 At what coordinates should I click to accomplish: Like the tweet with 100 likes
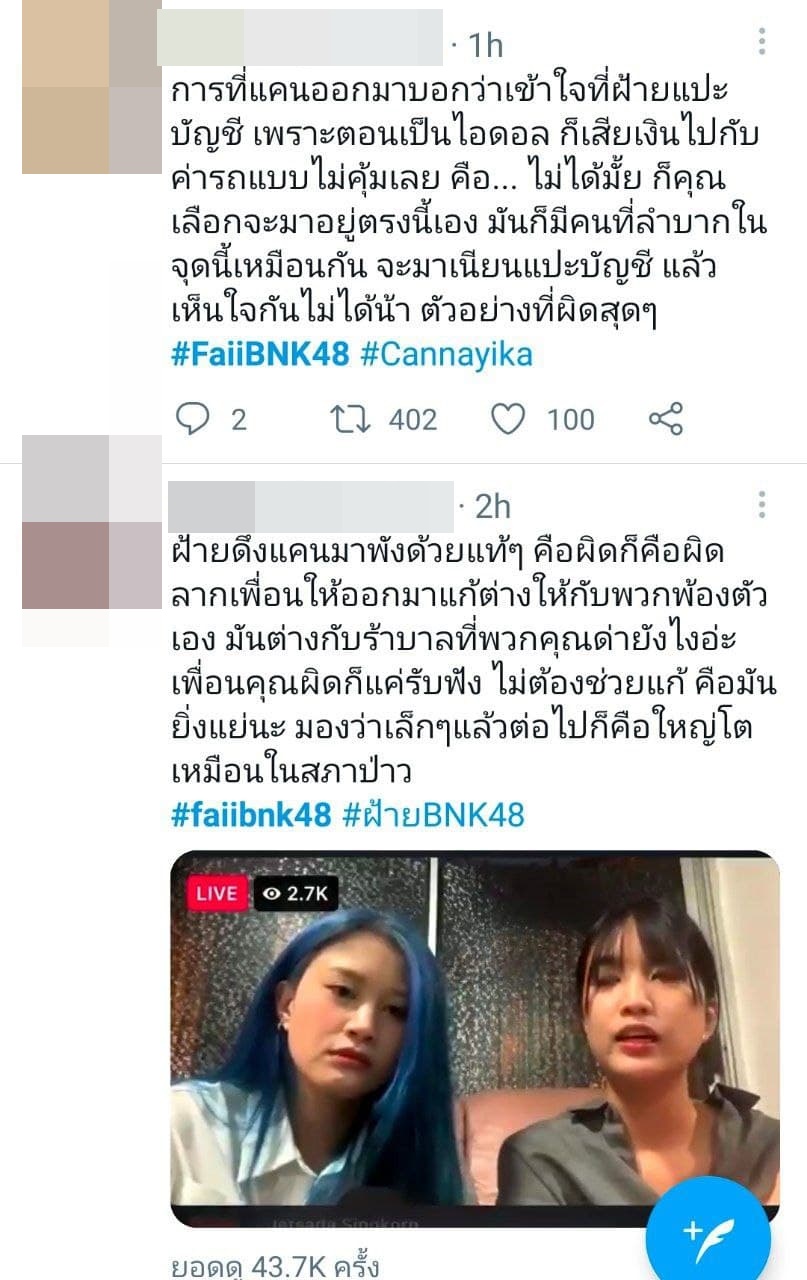click(509, 419)
